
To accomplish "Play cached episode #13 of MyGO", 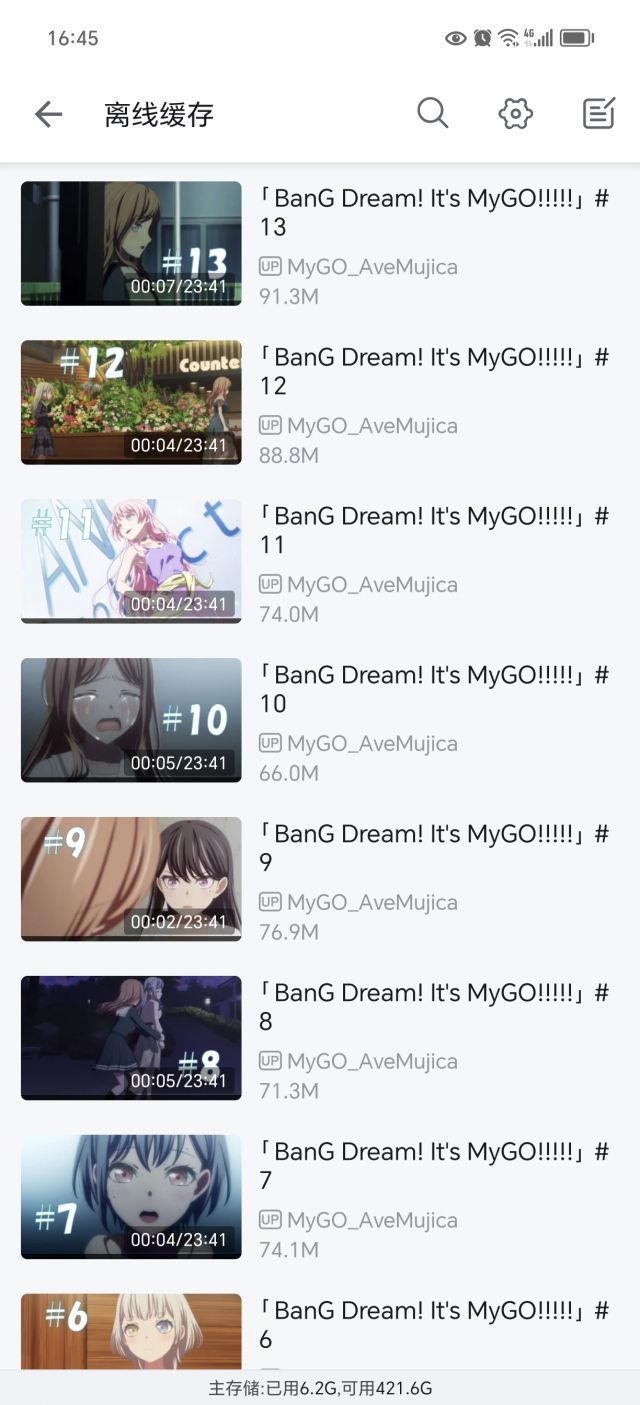I will click(131, 243).
